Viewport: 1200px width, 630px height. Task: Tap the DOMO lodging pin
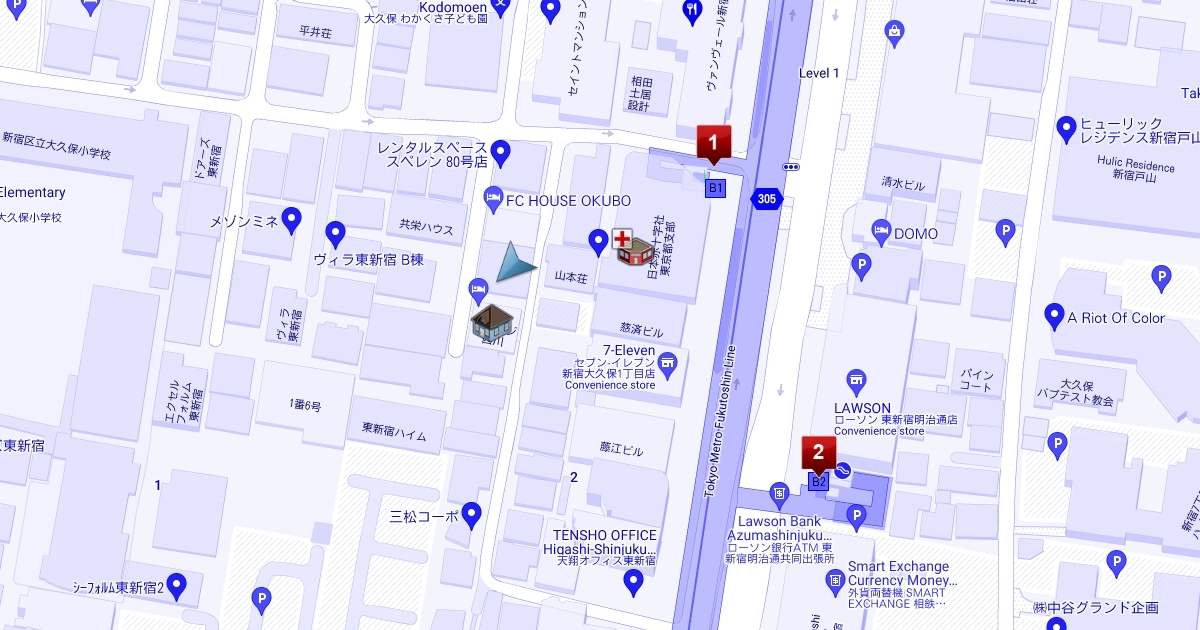click(880, 232)
